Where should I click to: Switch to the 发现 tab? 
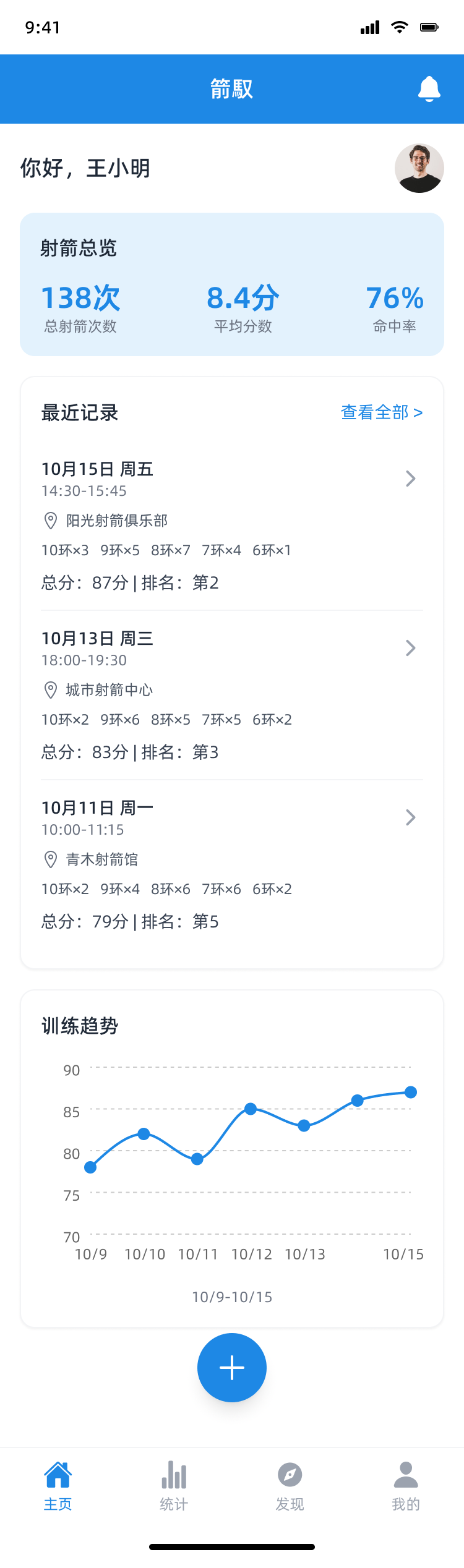[290, 1486]
